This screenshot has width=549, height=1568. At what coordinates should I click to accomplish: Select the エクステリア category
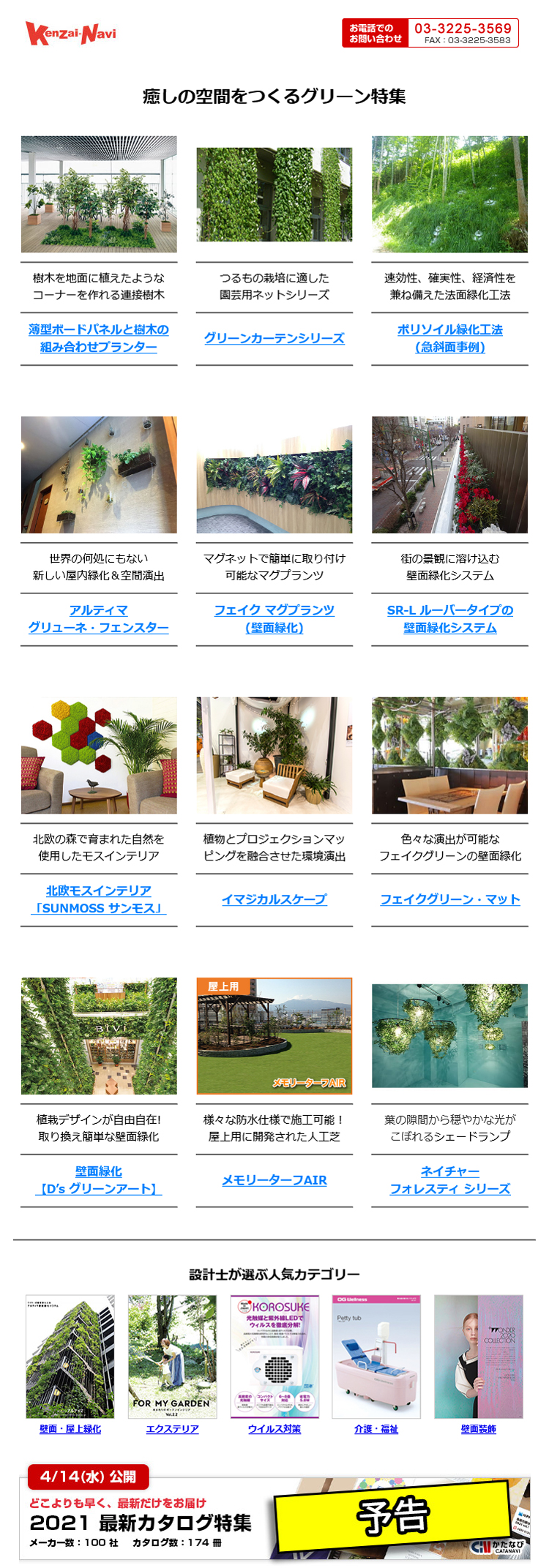point(172,1429)
